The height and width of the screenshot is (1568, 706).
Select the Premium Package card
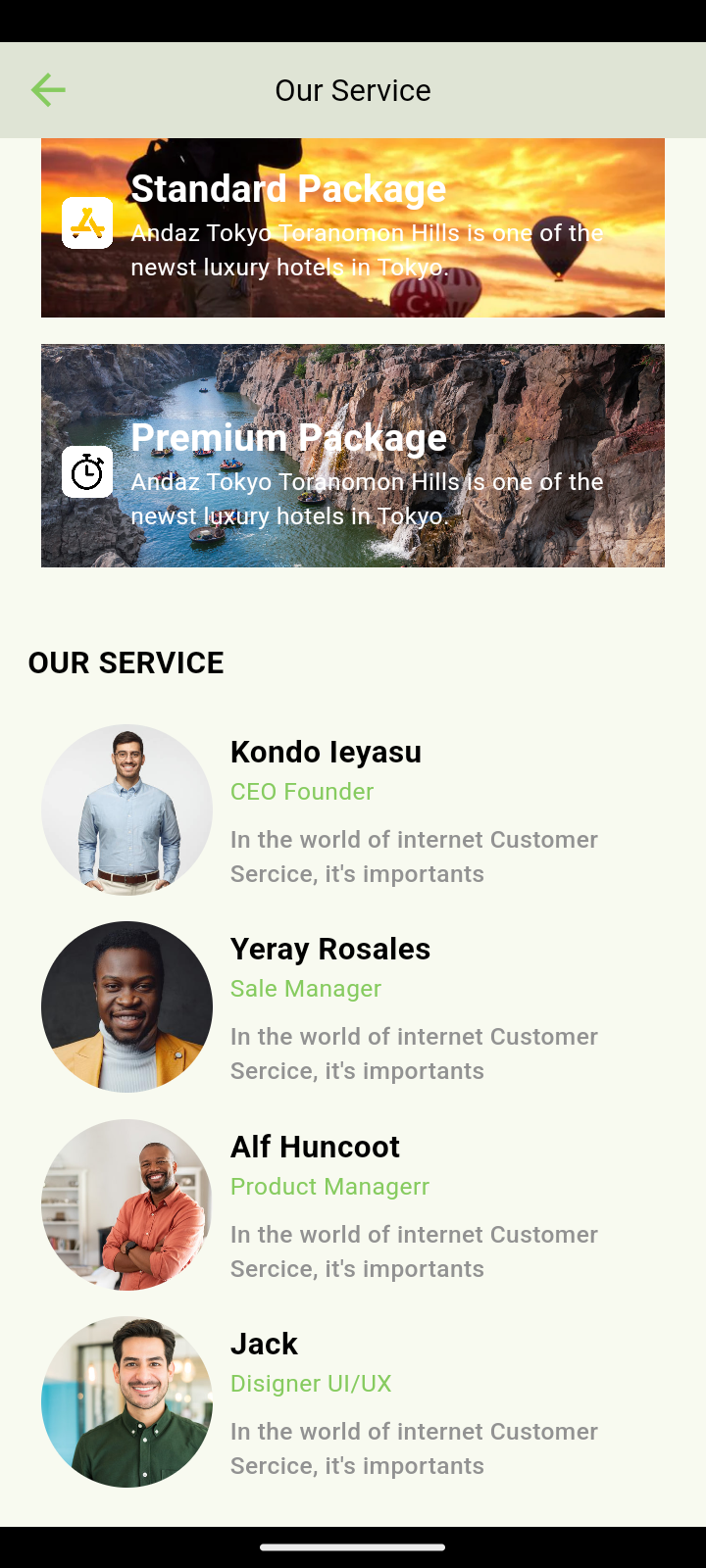click(353, 456)
